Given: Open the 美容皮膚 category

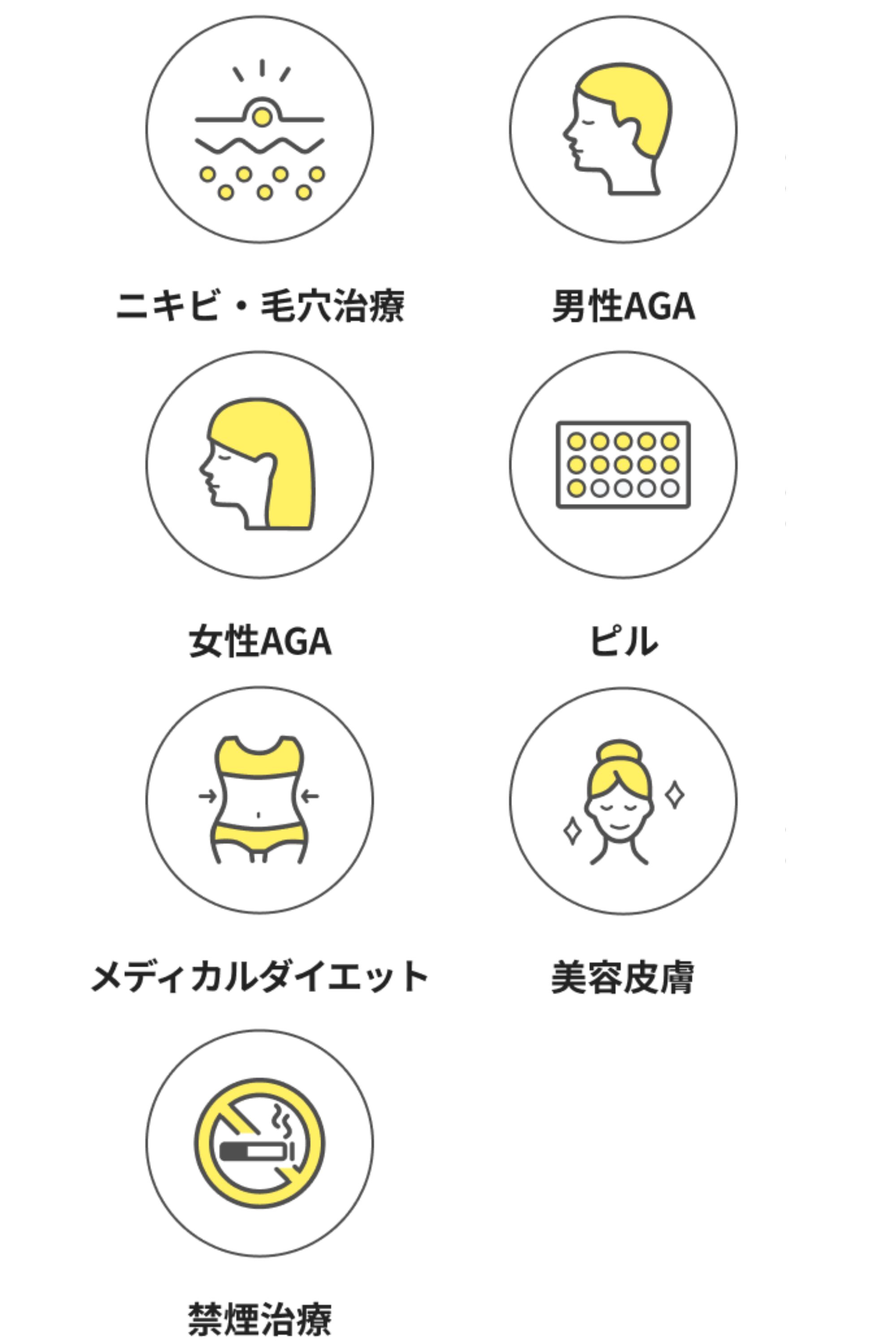Looking at the screenshot, I should 623,800.
